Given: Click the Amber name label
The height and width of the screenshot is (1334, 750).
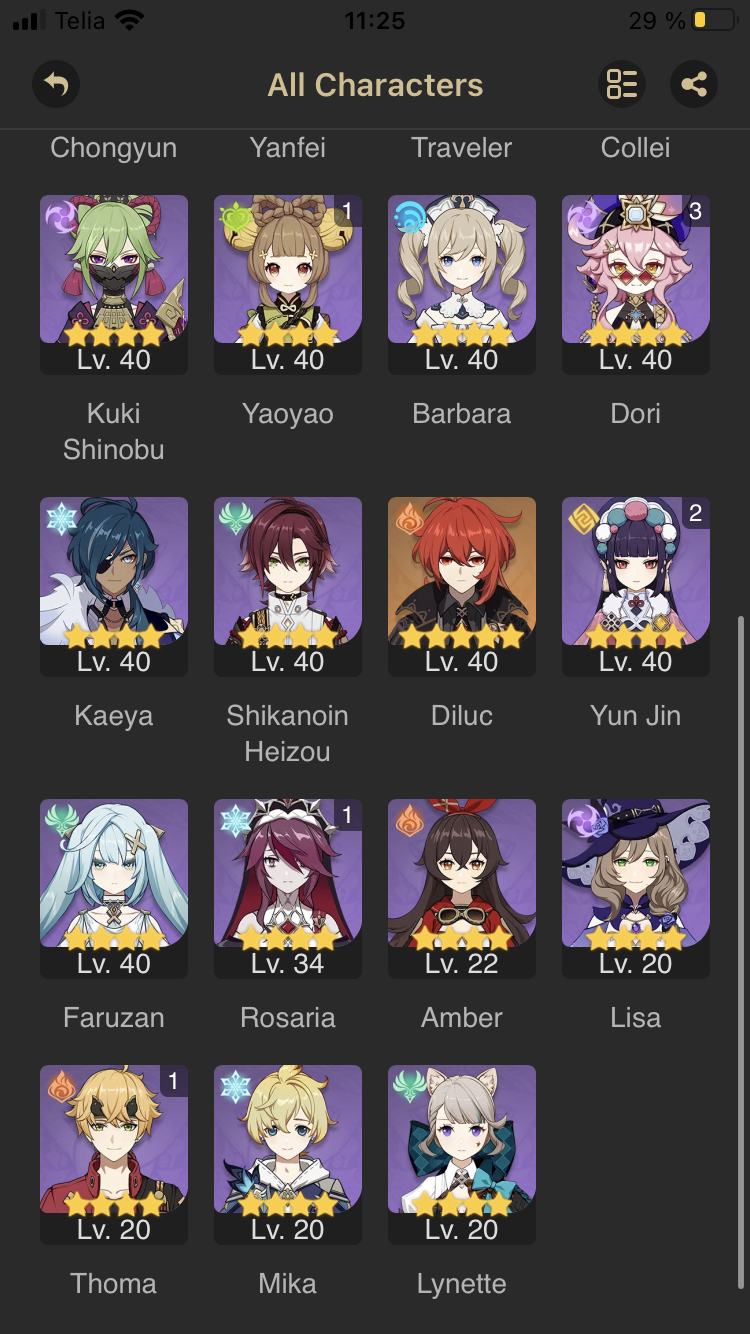Looking at the screenshot, I should (461, 1017).
